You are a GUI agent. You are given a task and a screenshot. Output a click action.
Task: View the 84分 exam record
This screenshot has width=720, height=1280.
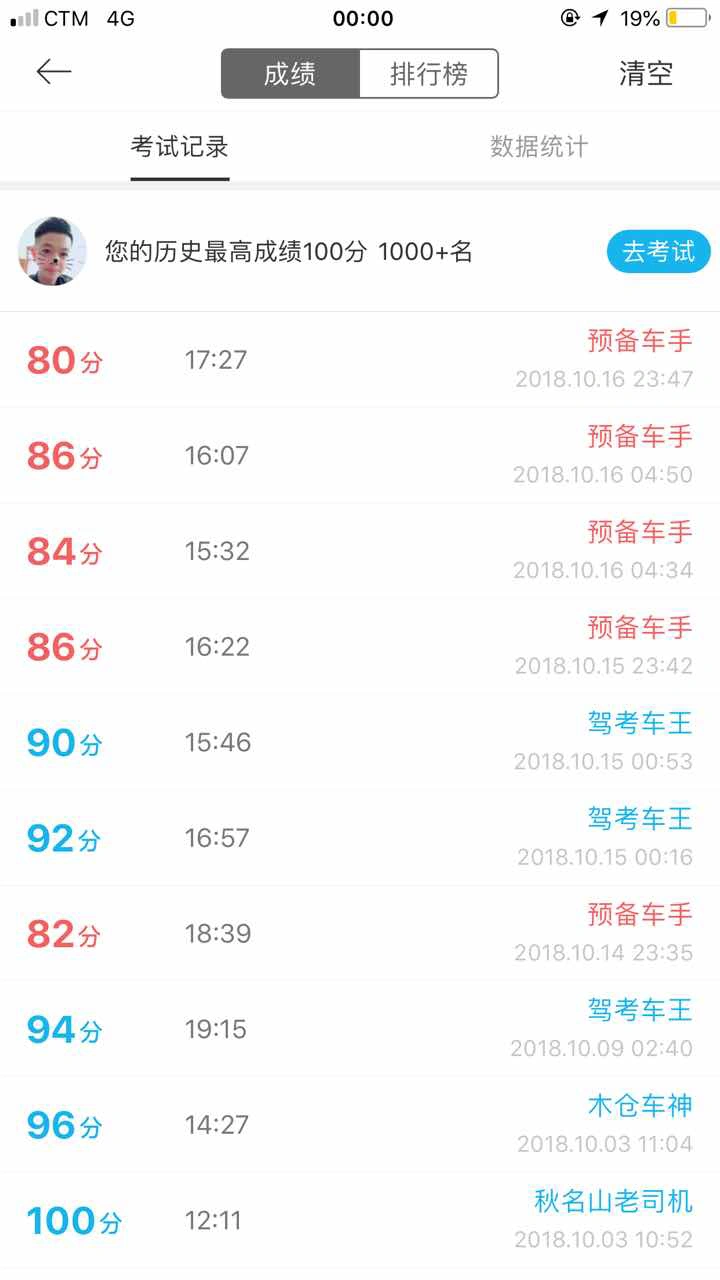[x=360, y=551]
